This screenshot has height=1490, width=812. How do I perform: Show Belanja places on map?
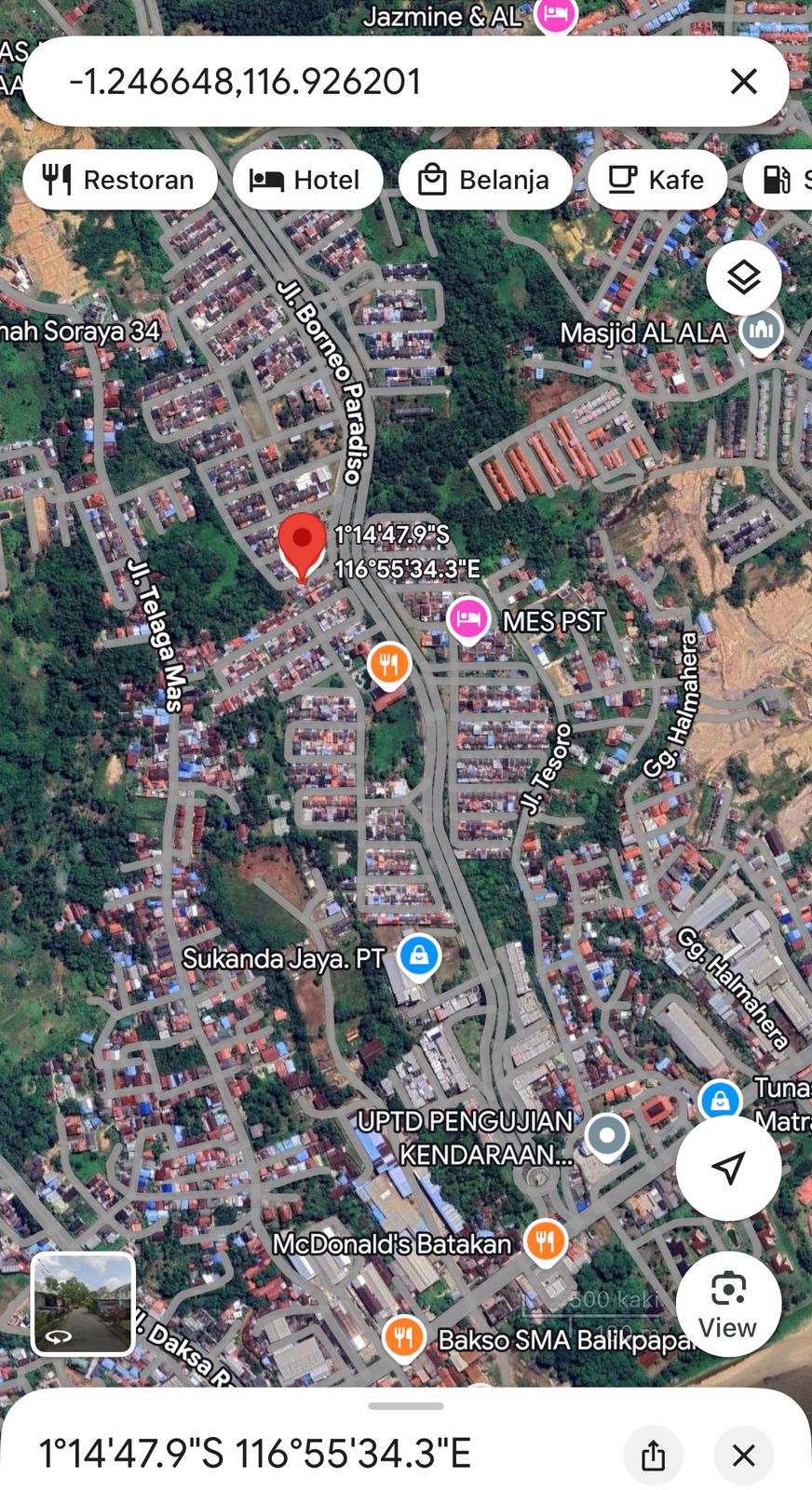pos(485,180)
